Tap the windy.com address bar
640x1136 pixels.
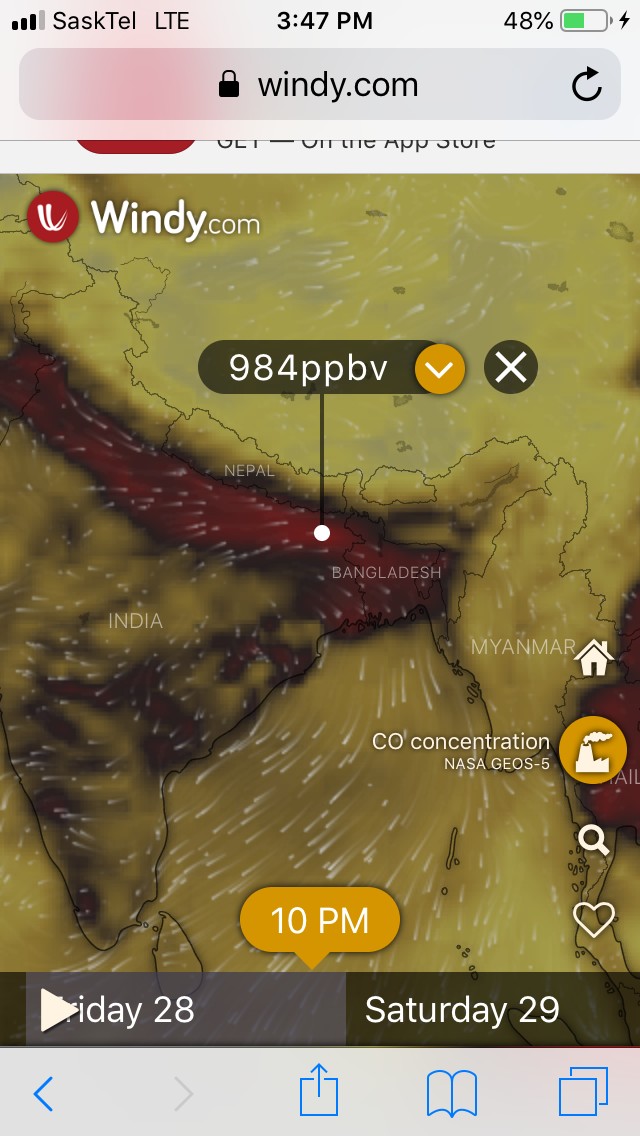(318, 85)
